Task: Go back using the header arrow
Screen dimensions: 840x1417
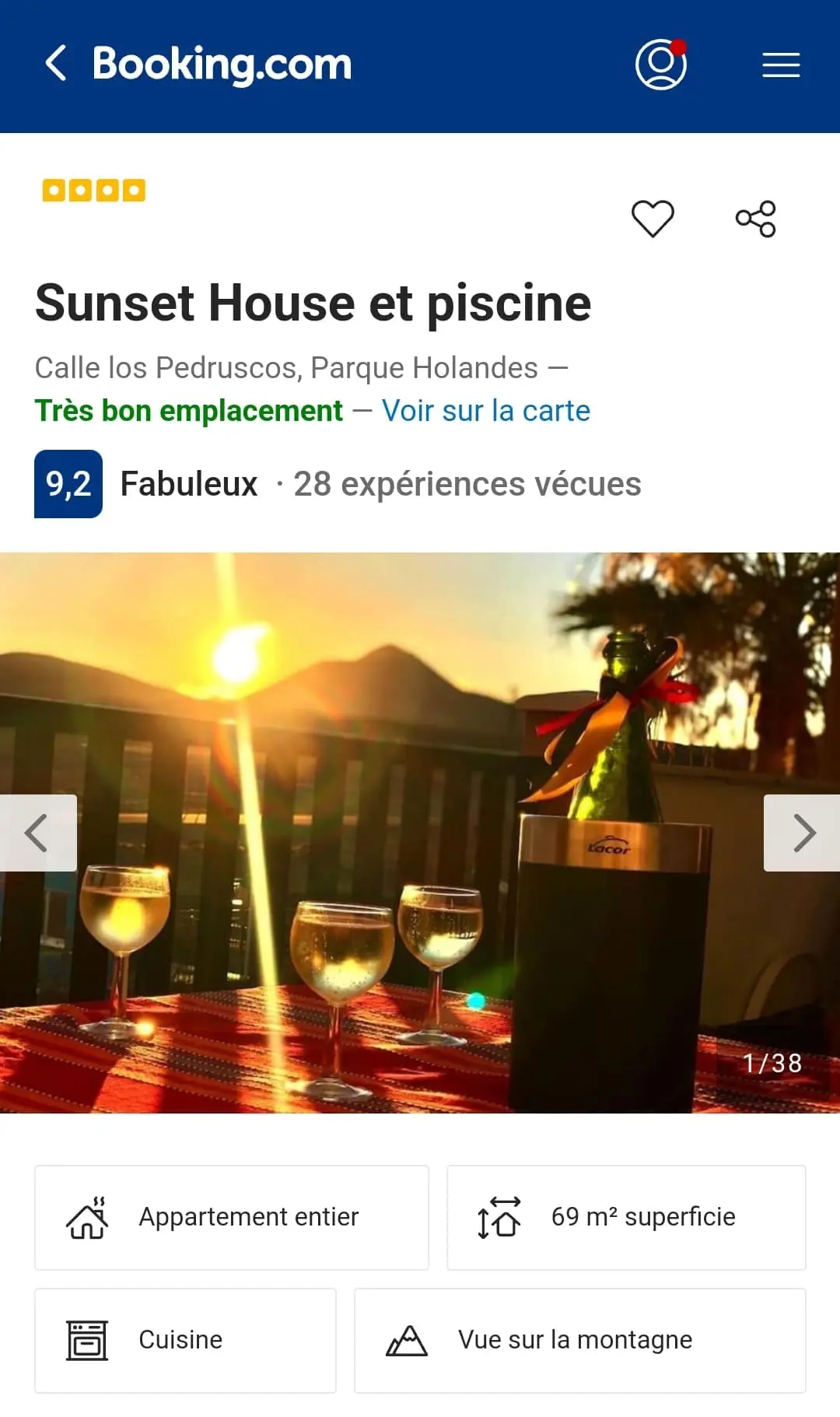Action: coord(56,64)
